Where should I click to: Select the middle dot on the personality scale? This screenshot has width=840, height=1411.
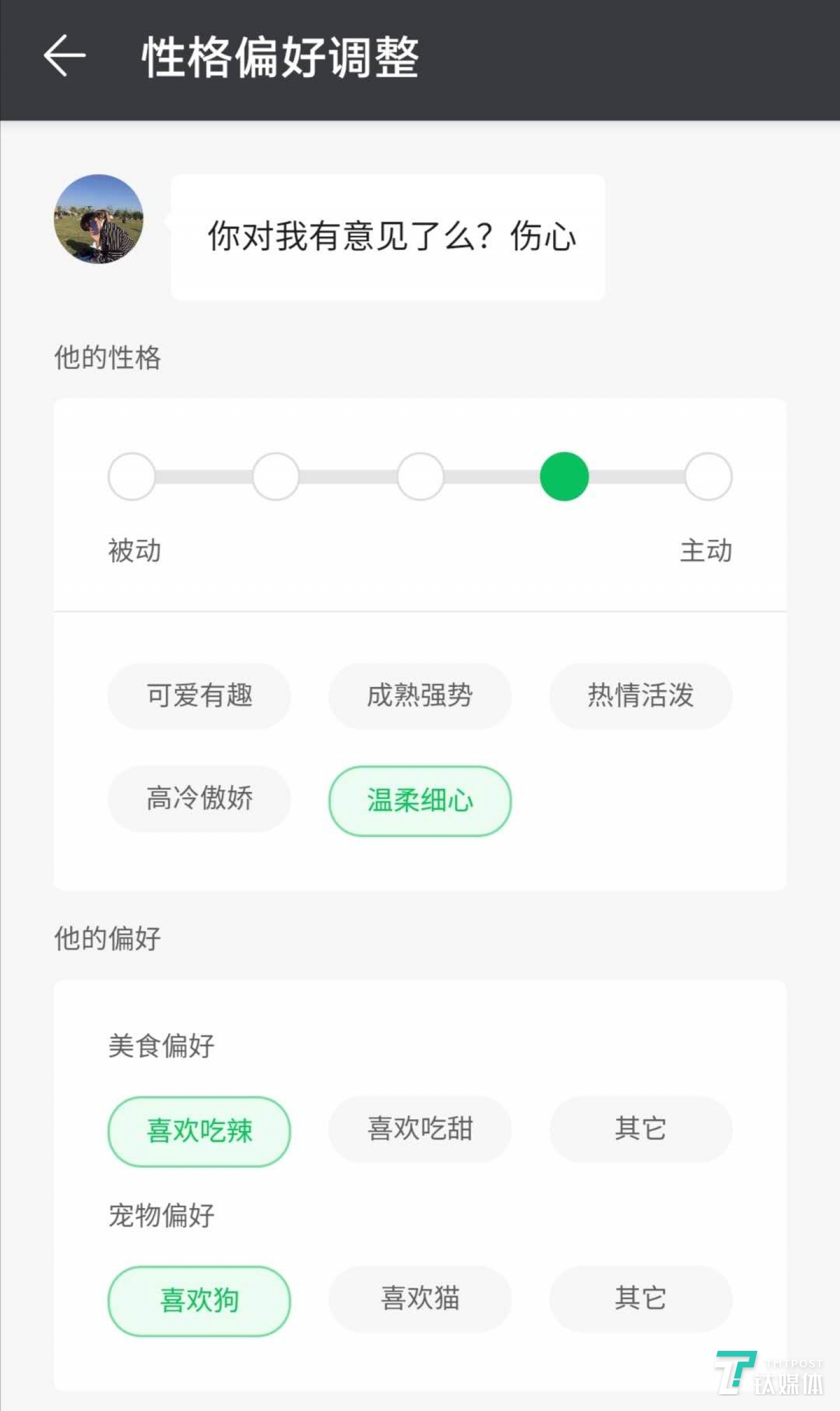pyautogui.click(x=419, y=477)
